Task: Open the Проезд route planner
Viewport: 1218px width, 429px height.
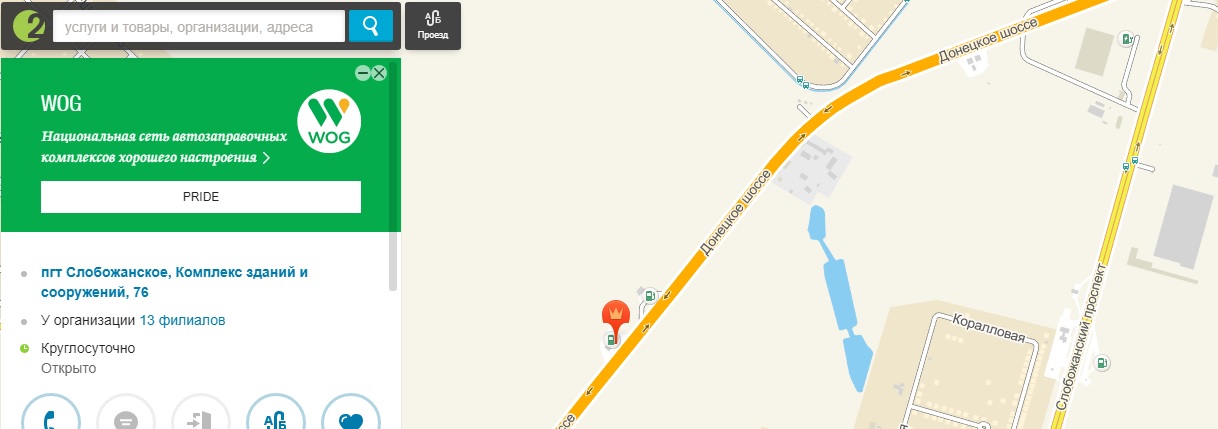Action: 433,27
